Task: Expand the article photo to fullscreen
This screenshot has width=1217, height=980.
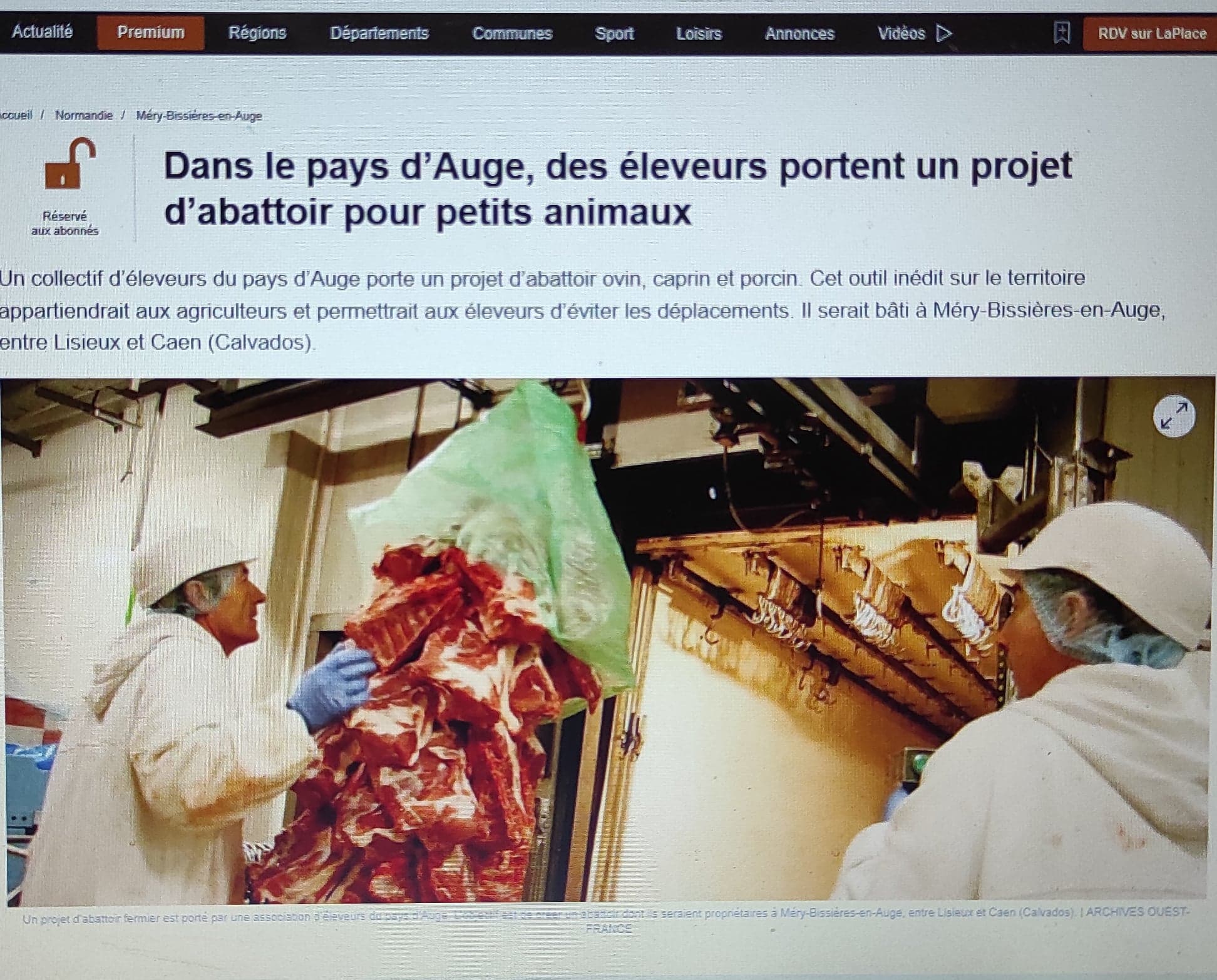Action: [x=1174, y=416]
